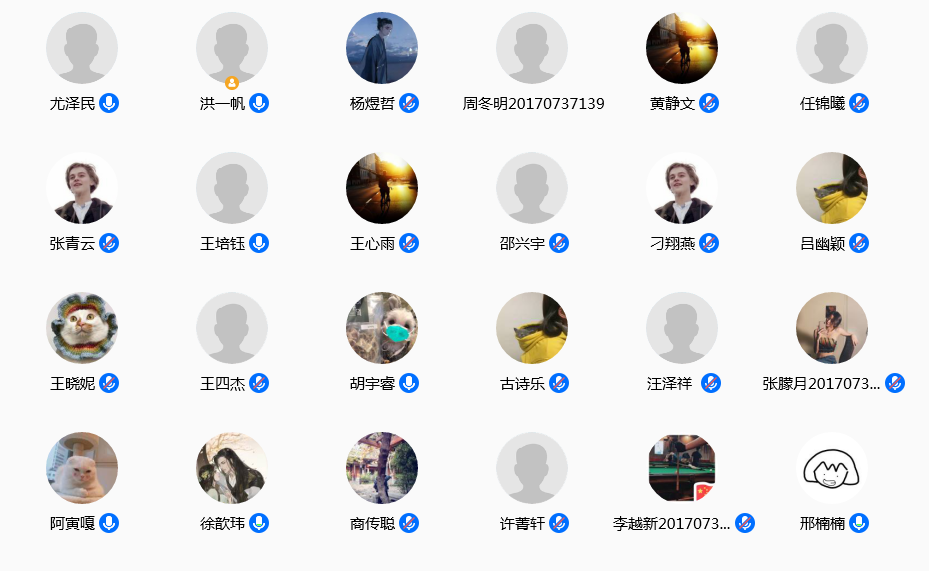
Task: Select 邵兴宇's avatar
Action: click(x=532, y=188)
